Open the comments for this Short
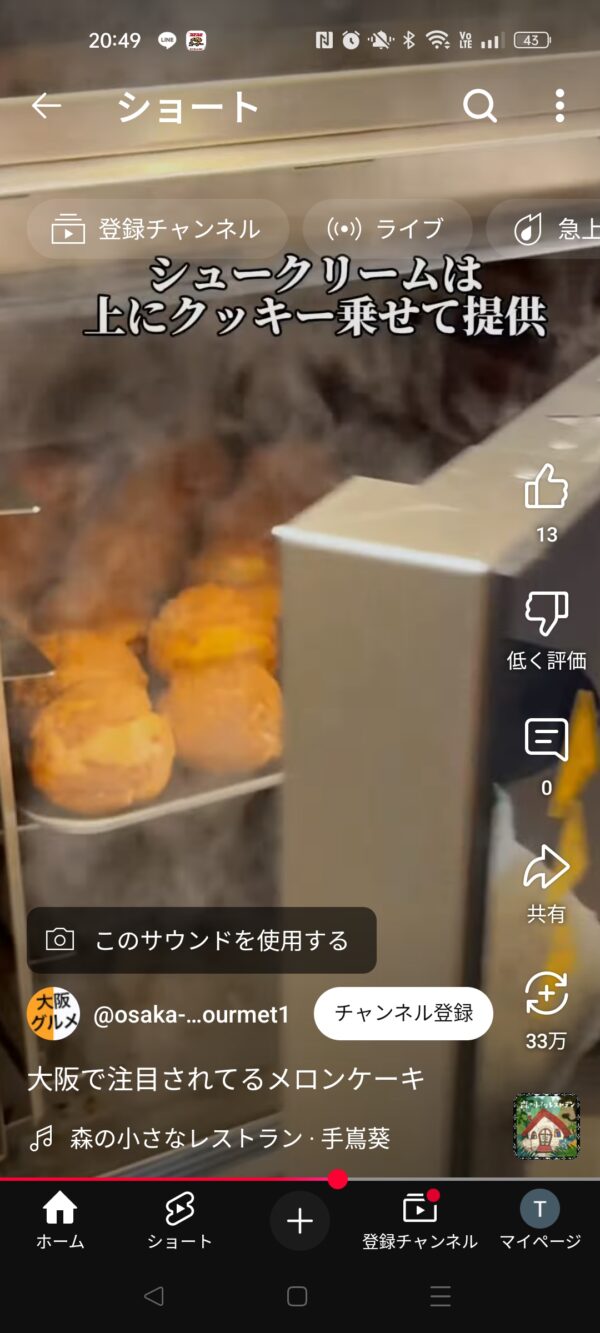 546,741
